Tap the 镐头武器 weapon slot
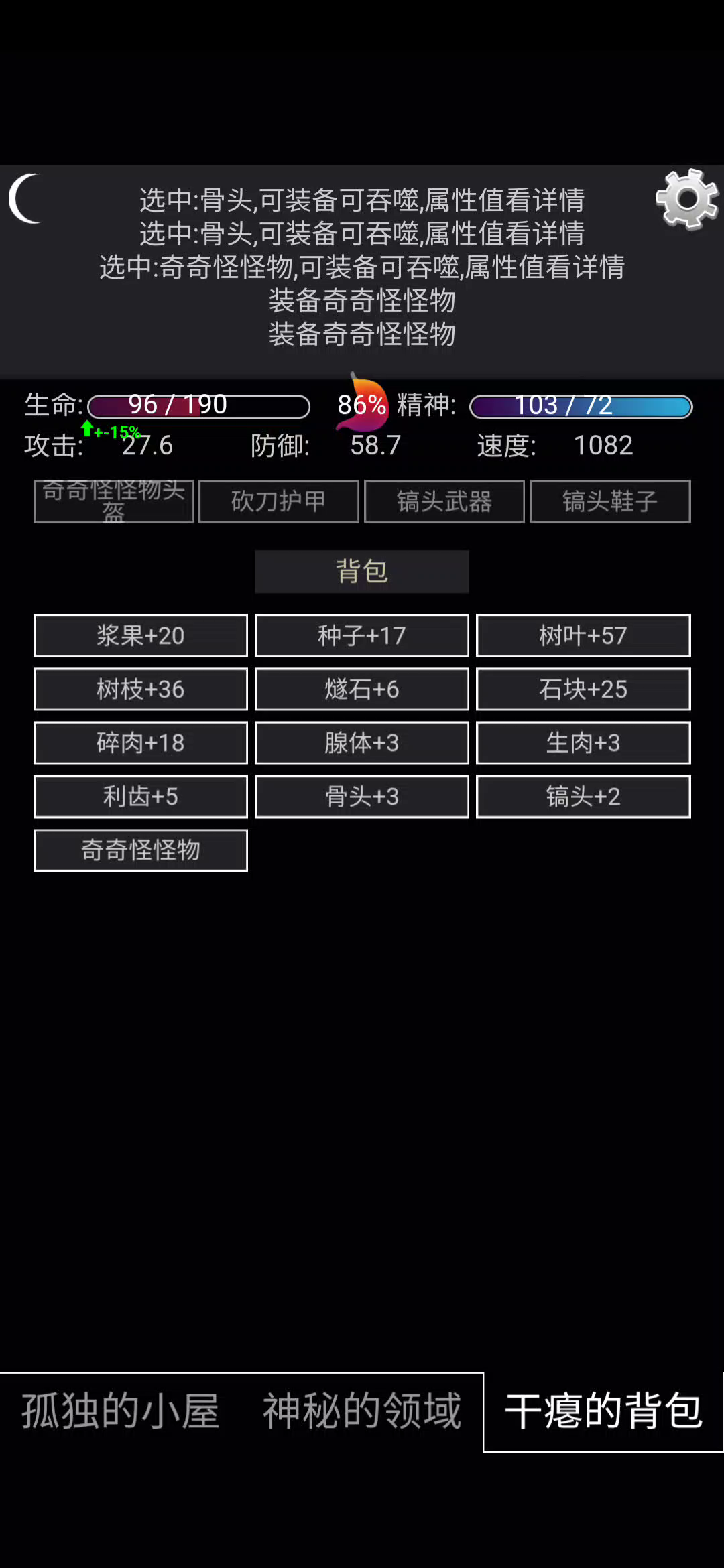 pos(444,501)
